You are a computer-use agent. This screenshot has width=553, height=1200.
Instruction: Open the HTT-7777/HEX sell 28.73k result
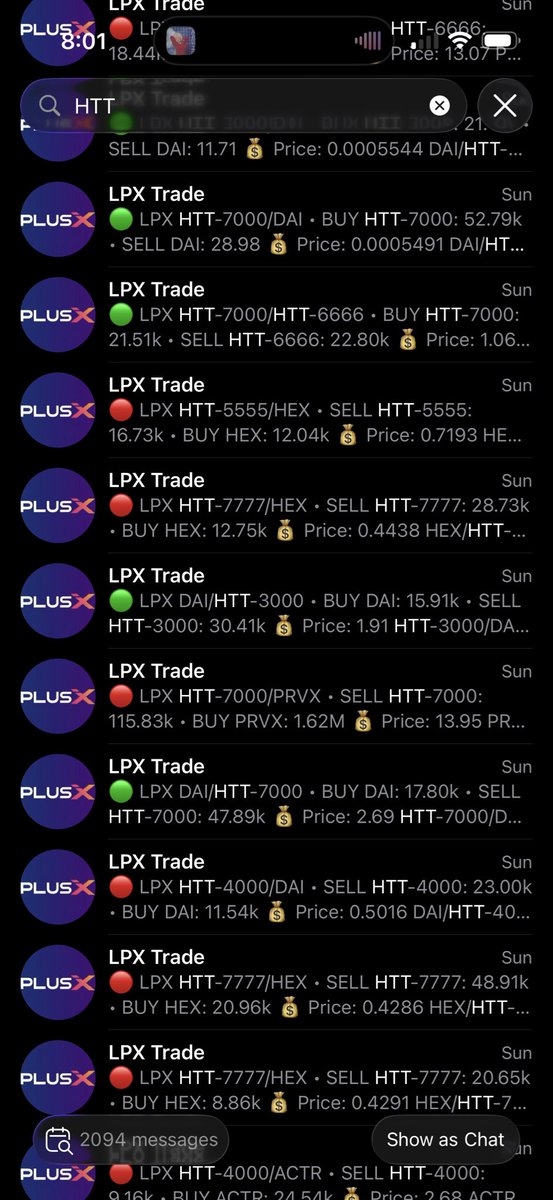pyautogui.click(x=276, y=505)
